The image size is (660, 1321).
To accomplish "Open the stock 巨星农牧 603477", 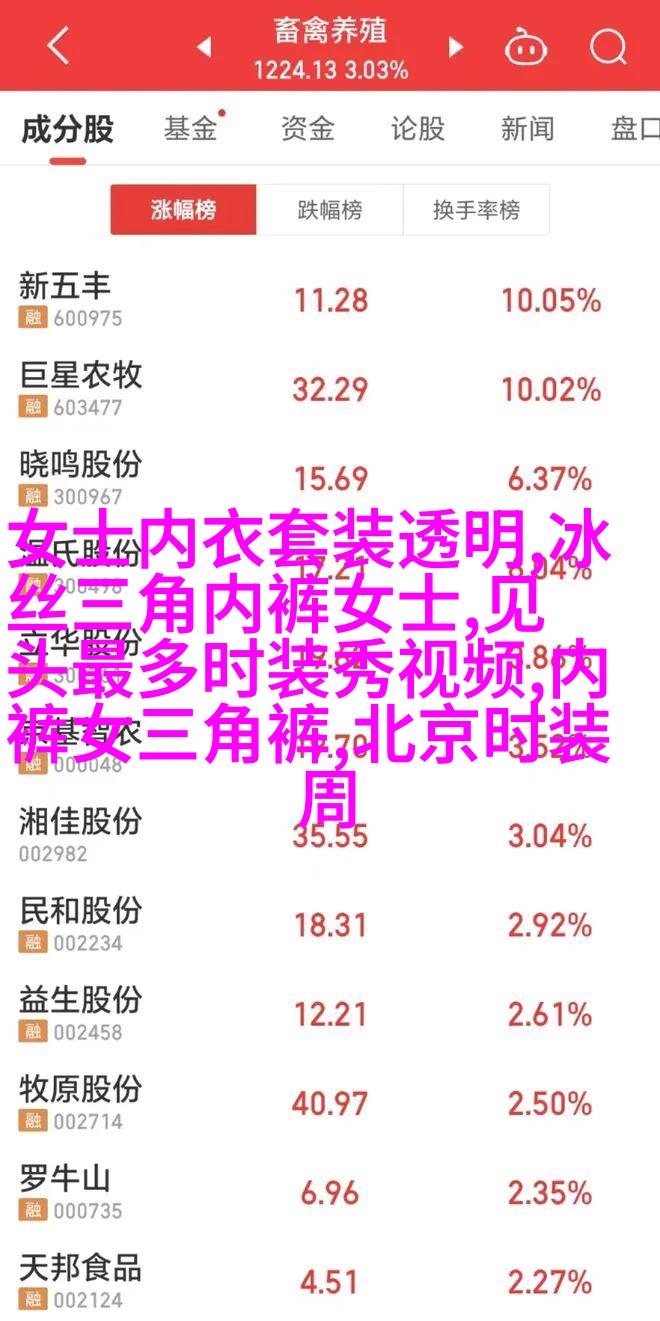I will point(330,390).
